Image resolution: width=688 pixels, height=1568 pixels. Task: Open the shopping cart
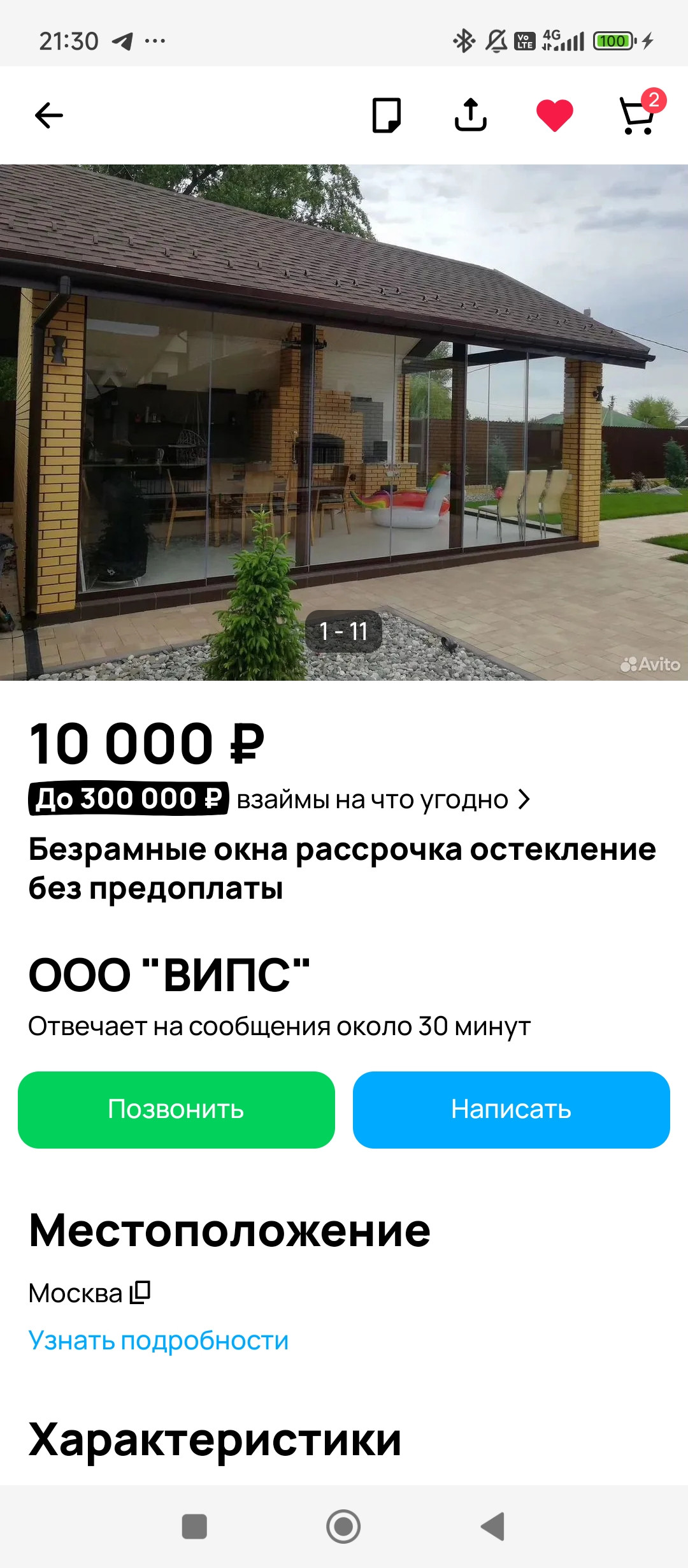click(x=638, y=115)
